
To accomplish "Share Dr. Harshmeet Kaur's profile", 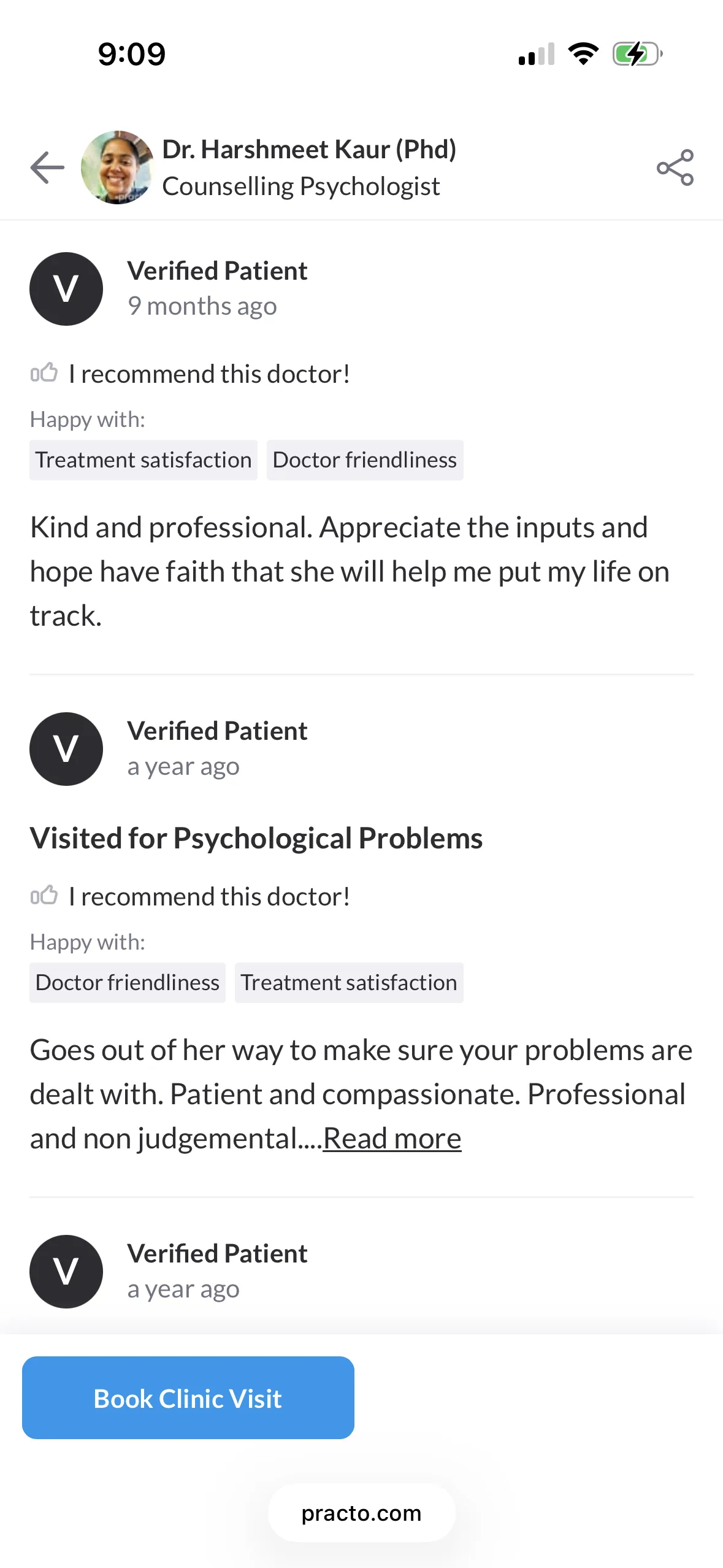I will [x=675, y=167].
